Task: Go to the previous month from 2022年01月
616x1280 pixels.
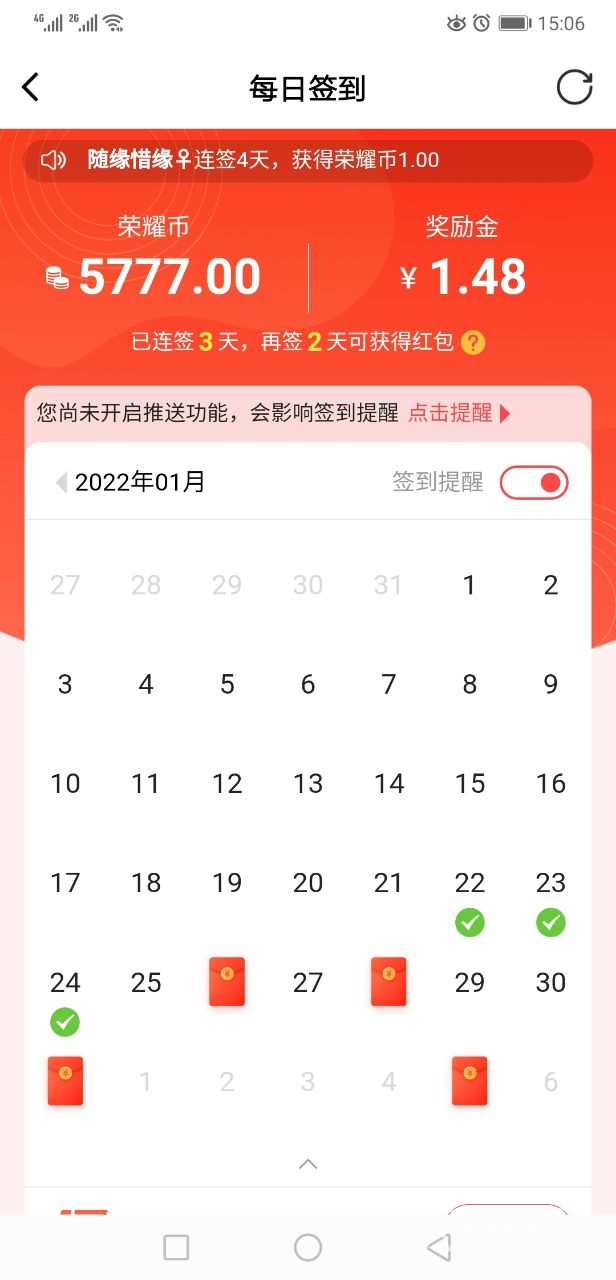Action: pos(62,483)
